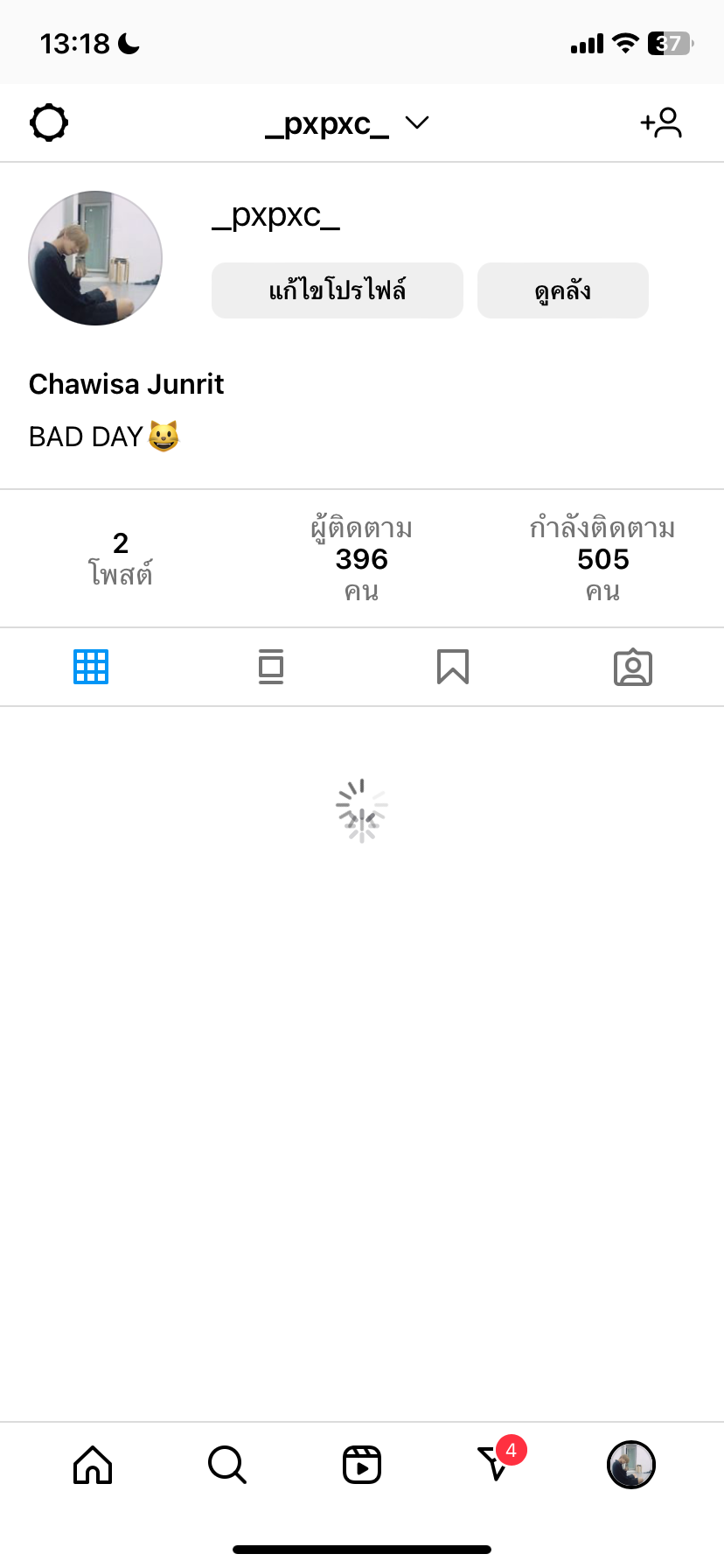Image resolution: width=724 pixels, height=1568 pixels.
Task: View the 396 followers list
Action: coord(361,559)
